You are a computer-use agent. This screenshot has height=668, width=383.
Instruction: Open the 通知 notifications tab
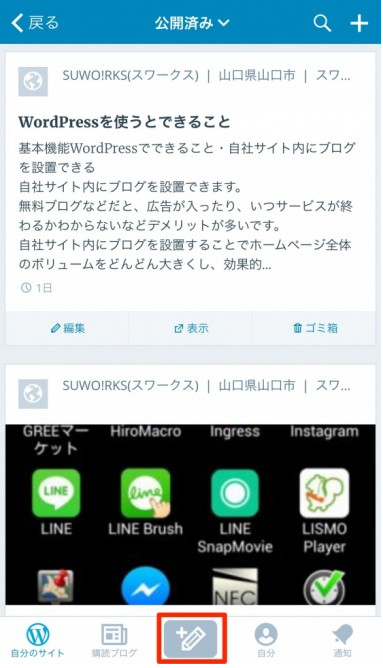[342, 641]
